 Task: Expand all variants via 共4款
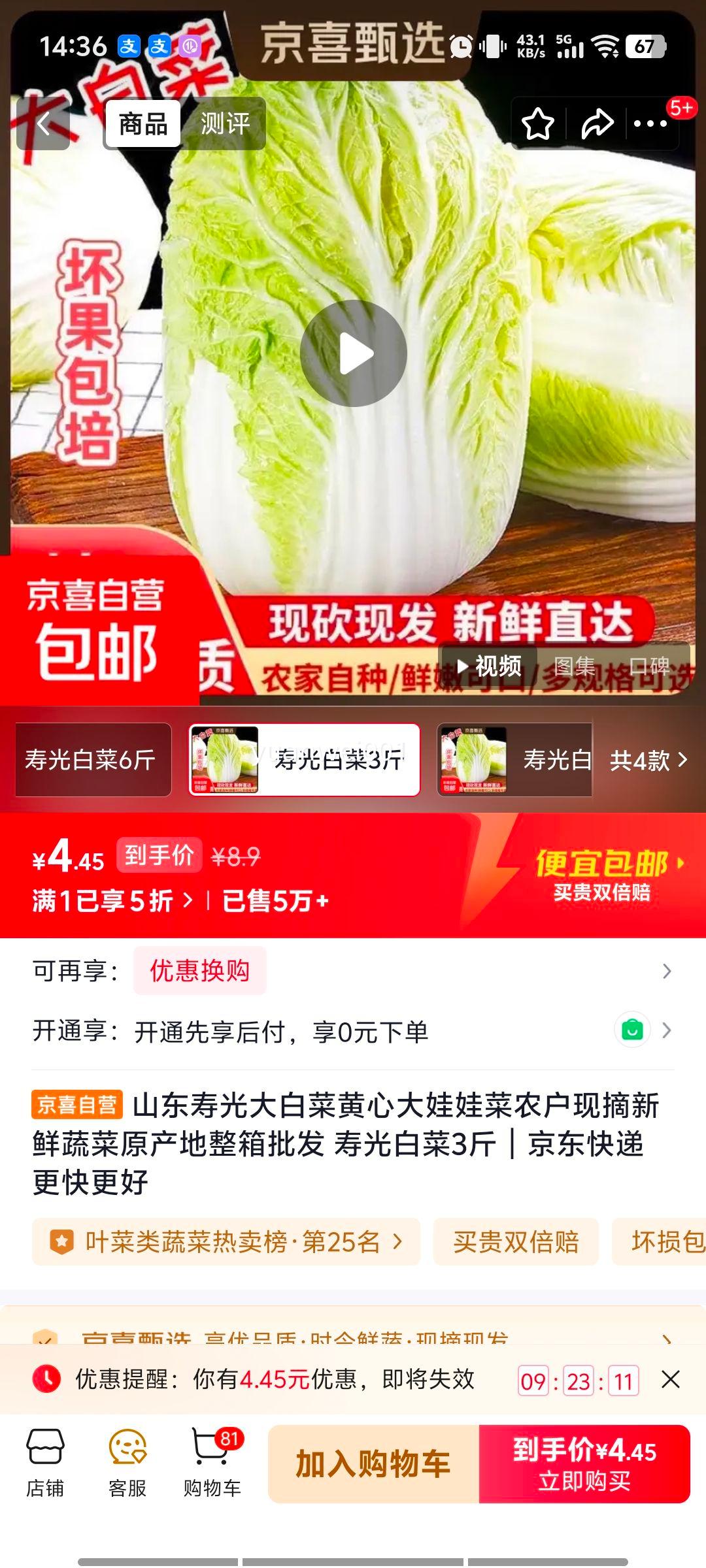(648, 760)
